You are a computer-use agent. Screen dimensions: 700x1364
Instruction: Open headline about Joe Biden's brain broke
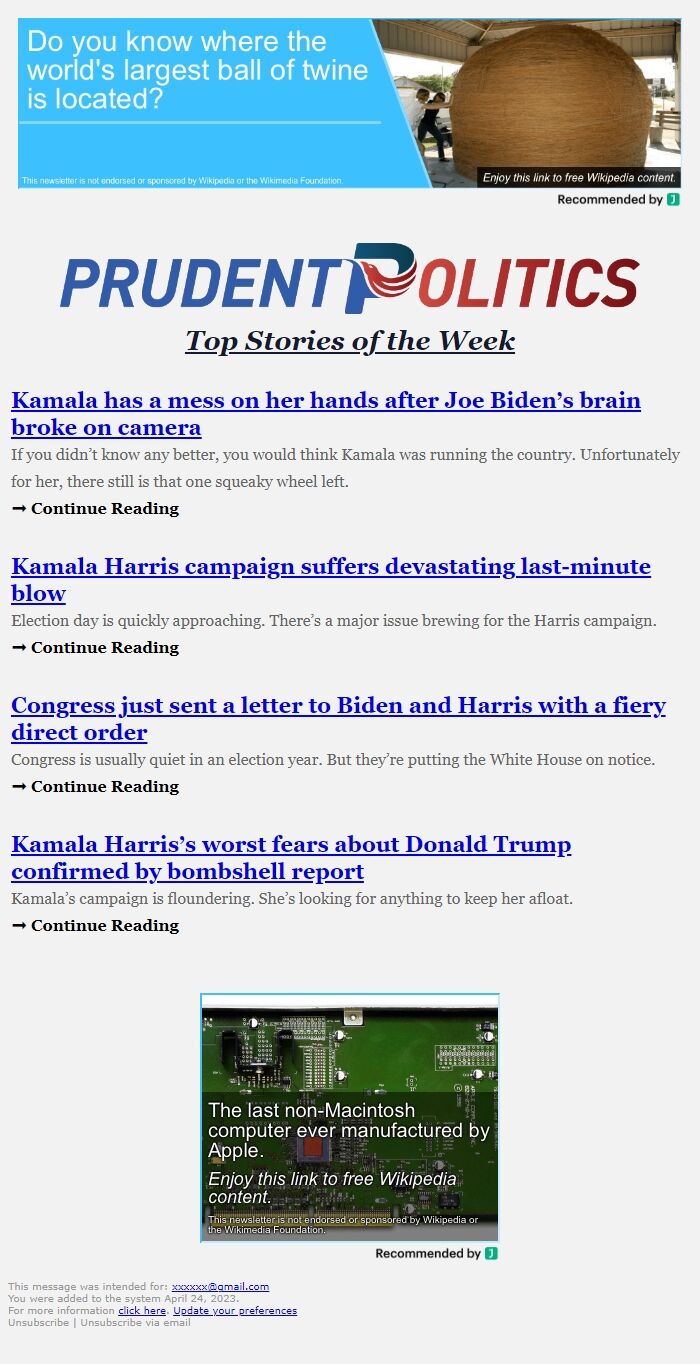(326, 414)
